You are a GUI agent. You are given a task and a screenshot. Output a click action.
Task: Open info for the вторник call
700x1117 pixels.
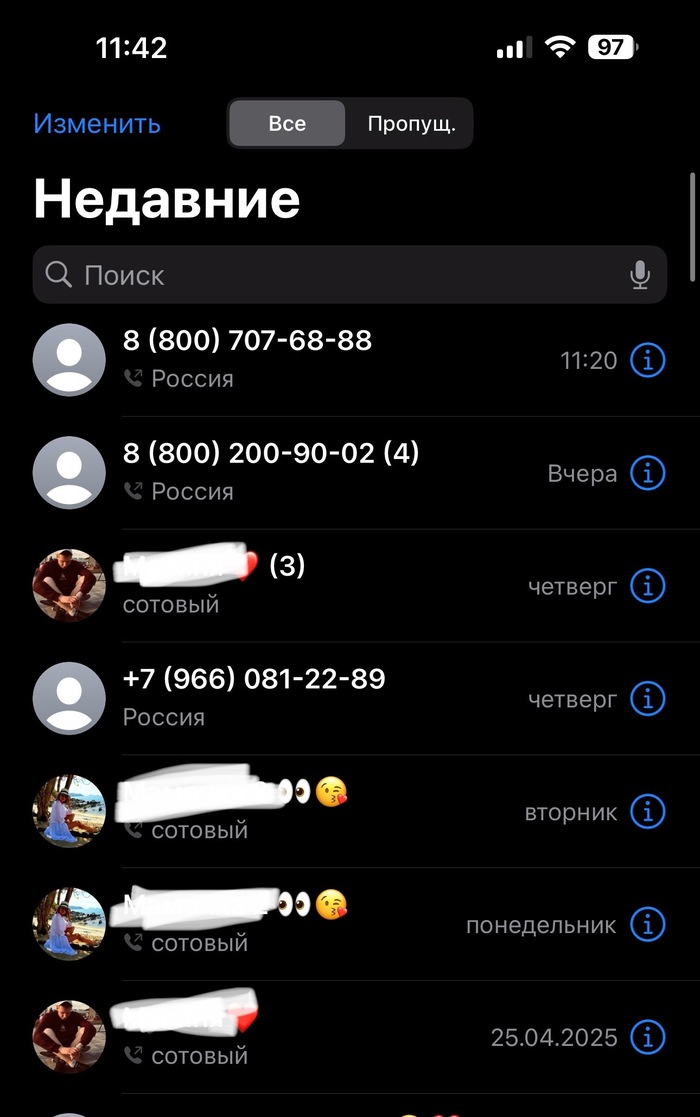pyautogui.click(x=648, y=811)
